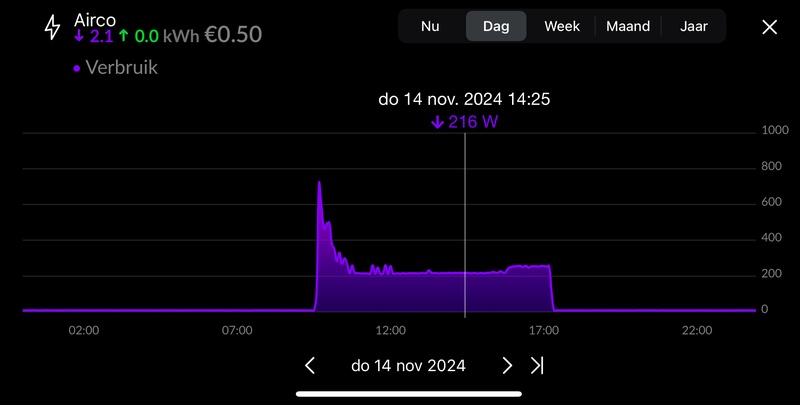Jump to the latest day

(537, 366)
